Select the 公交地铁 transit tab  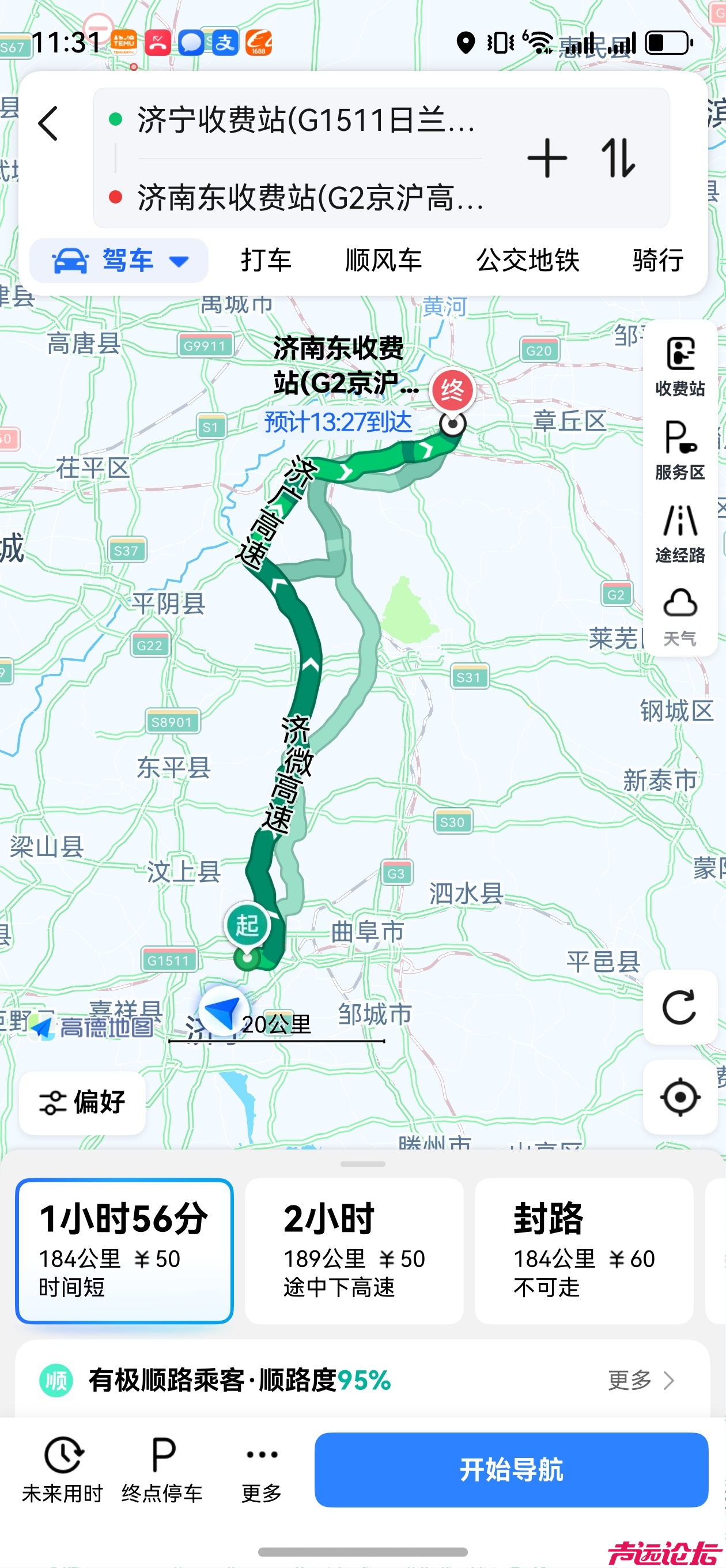coord(528,261)
